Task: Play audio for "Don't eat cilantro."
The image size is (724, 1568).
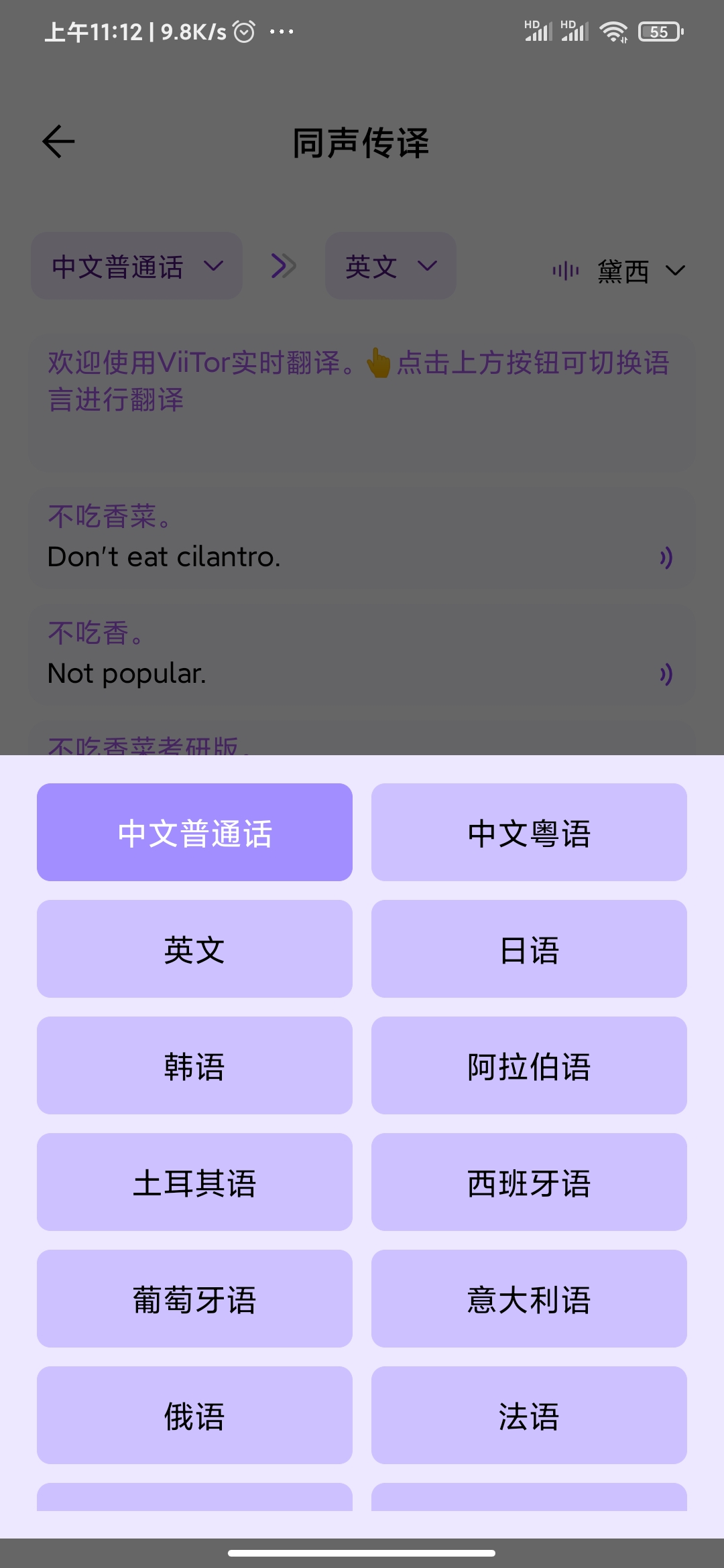Action: [x=666, y=558]
